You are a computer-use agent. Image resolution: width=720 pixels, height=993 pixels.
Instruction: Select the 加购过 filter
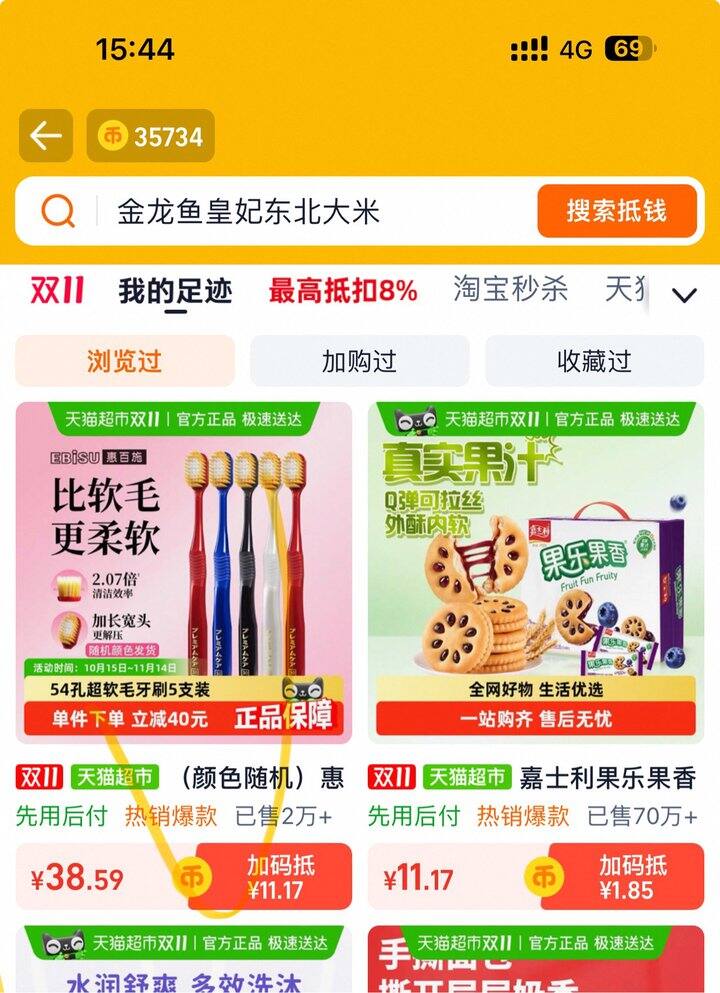(x=360, y=361)
